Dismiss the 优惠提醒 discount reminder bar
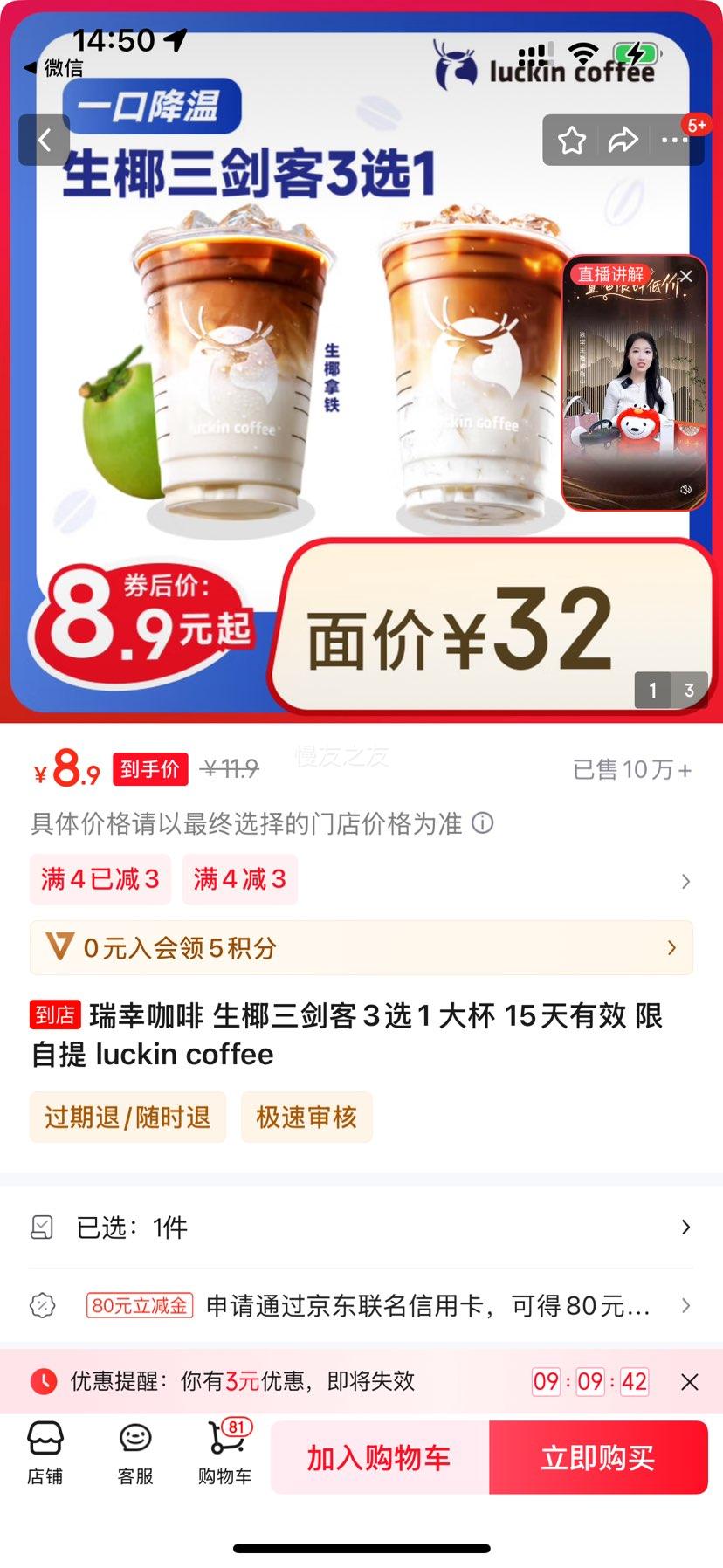723x1568 pixels. coord(689,1382)
